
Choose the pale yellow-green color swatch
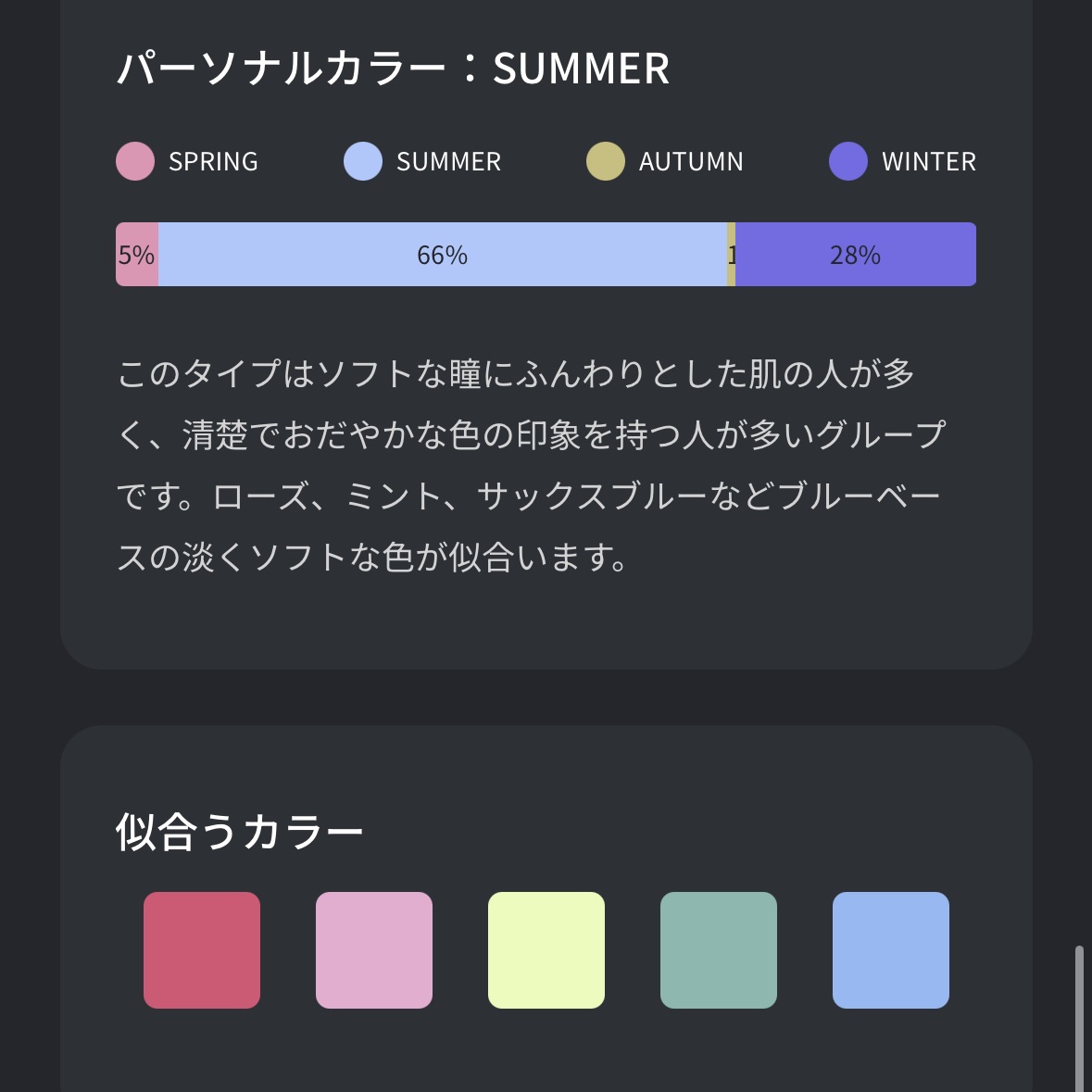[546, 949]
